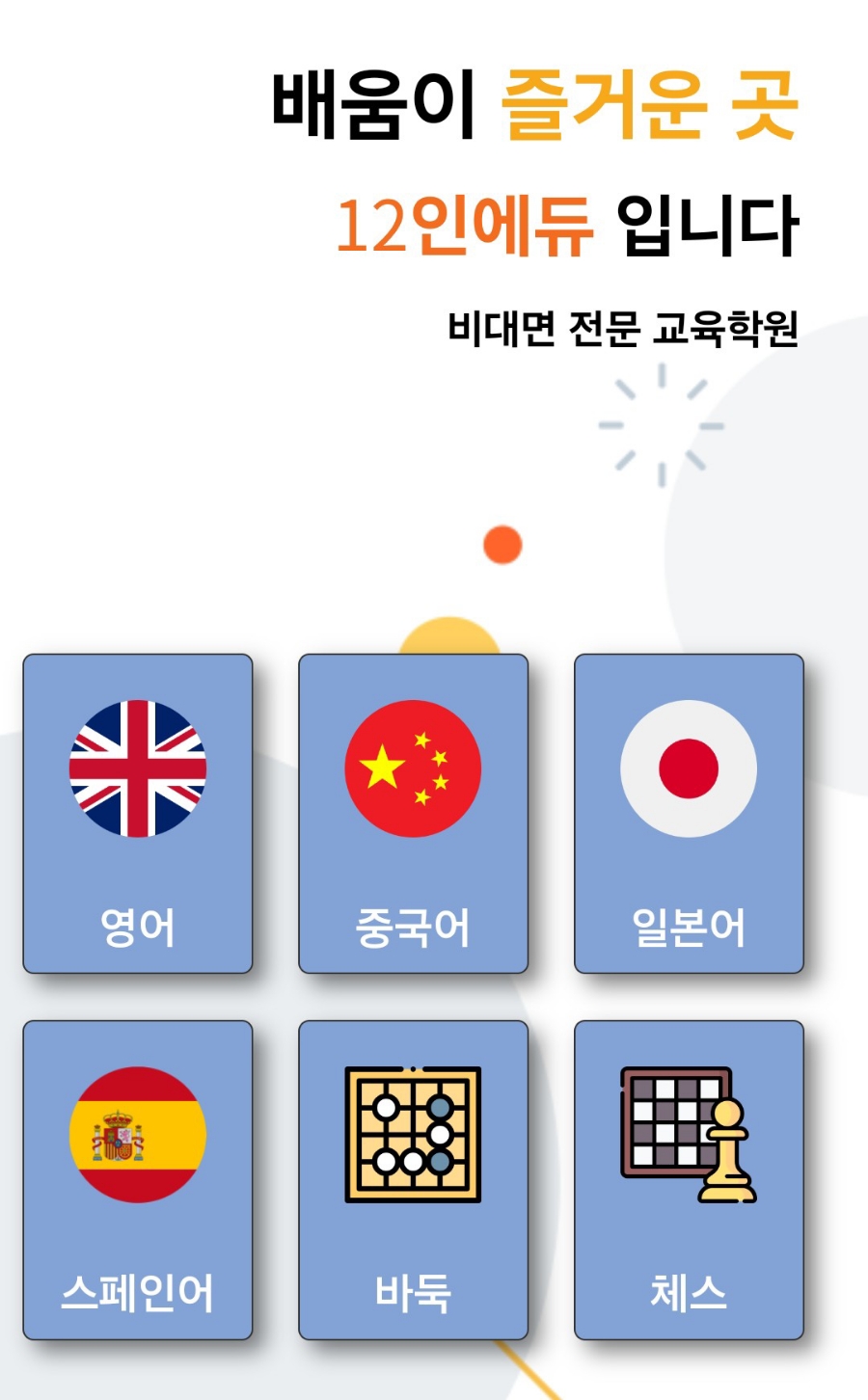
Task: Open the 일본어 (Japanese) course card
Action: click(x=689, y=813)
